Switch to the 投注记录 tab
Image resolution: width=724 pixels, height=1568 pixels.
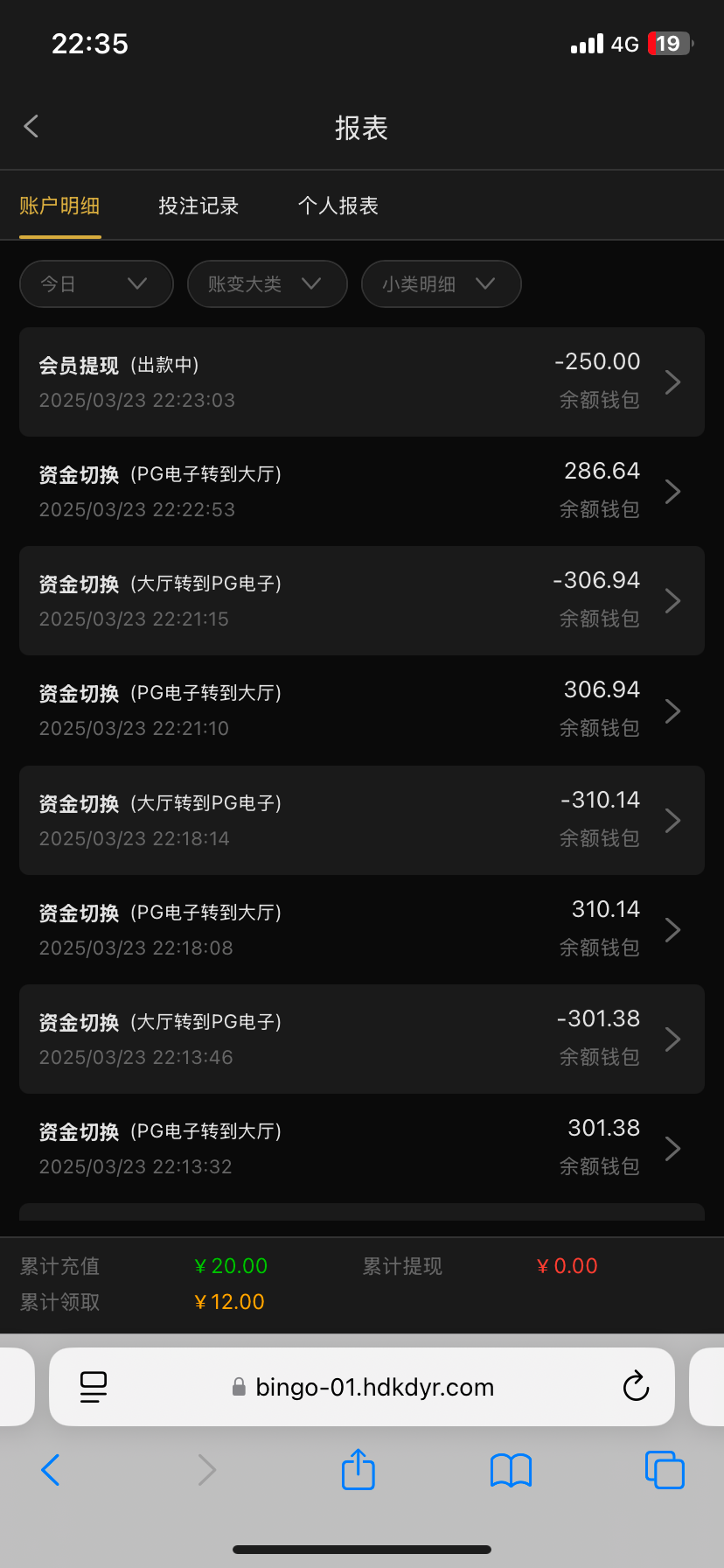click(x=198, y=206)
